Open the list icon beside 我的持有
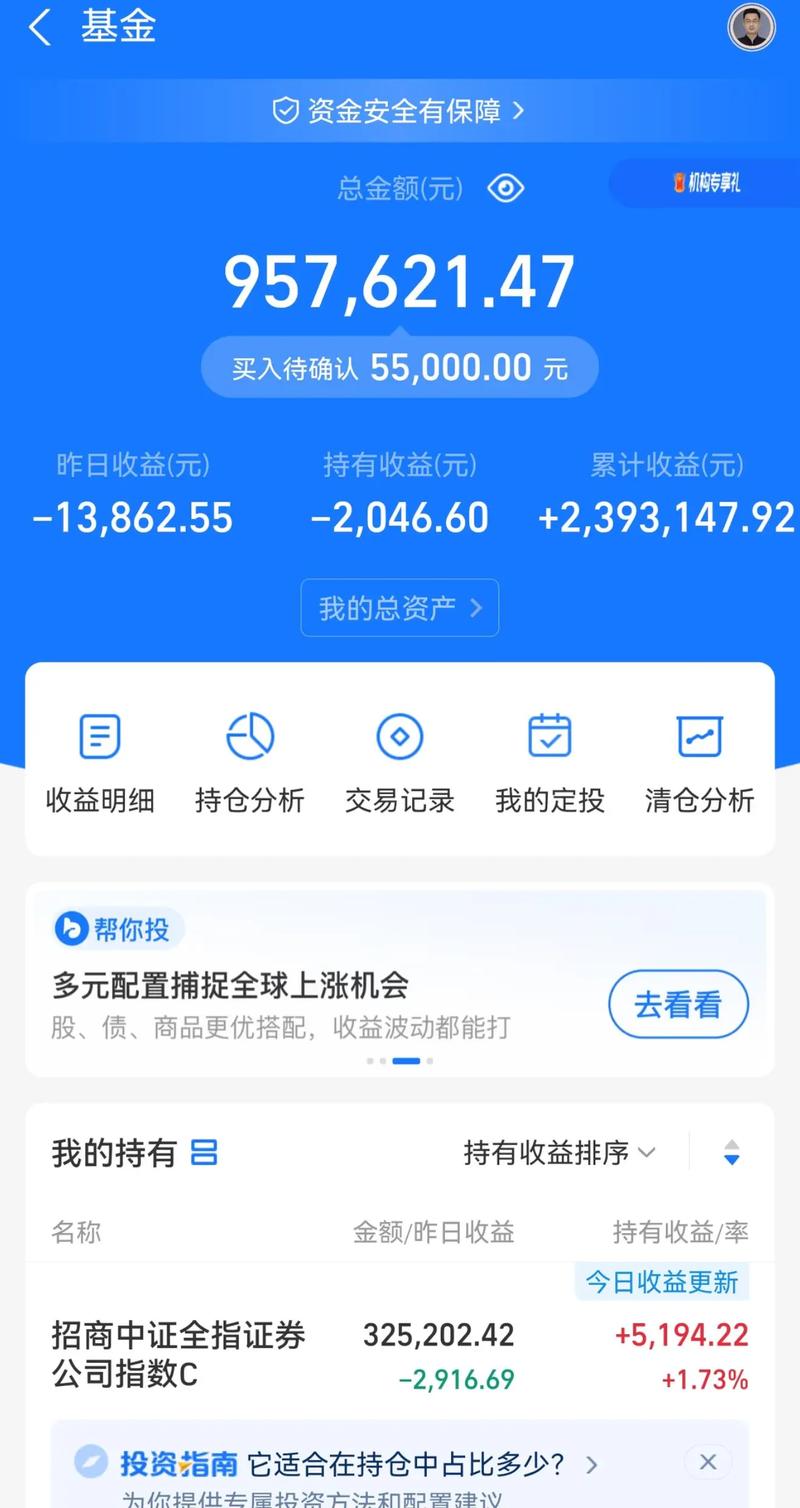The width and height of the screenshot is (800, 1508). click(x=205, y=1153)
